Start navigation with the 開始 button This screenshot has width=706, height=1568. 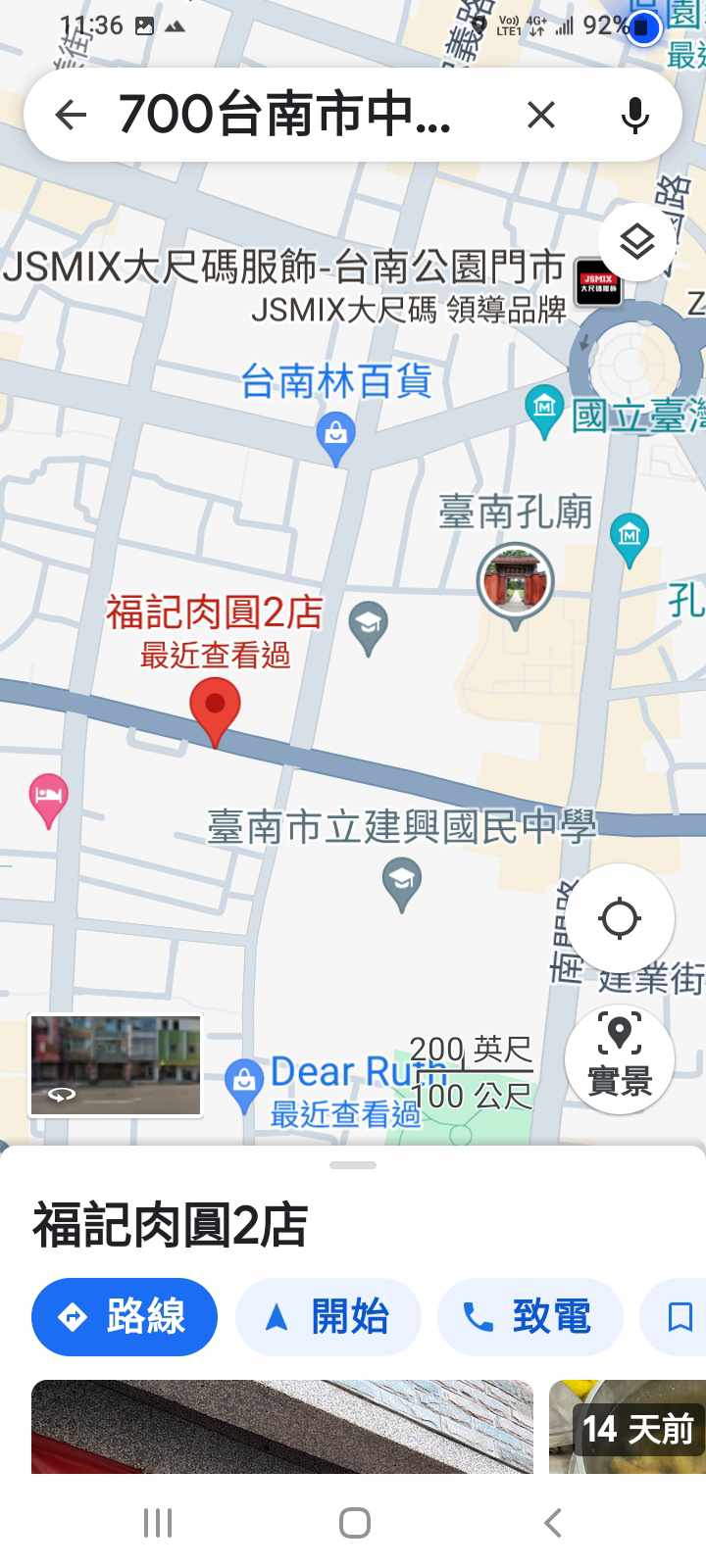328,1316
